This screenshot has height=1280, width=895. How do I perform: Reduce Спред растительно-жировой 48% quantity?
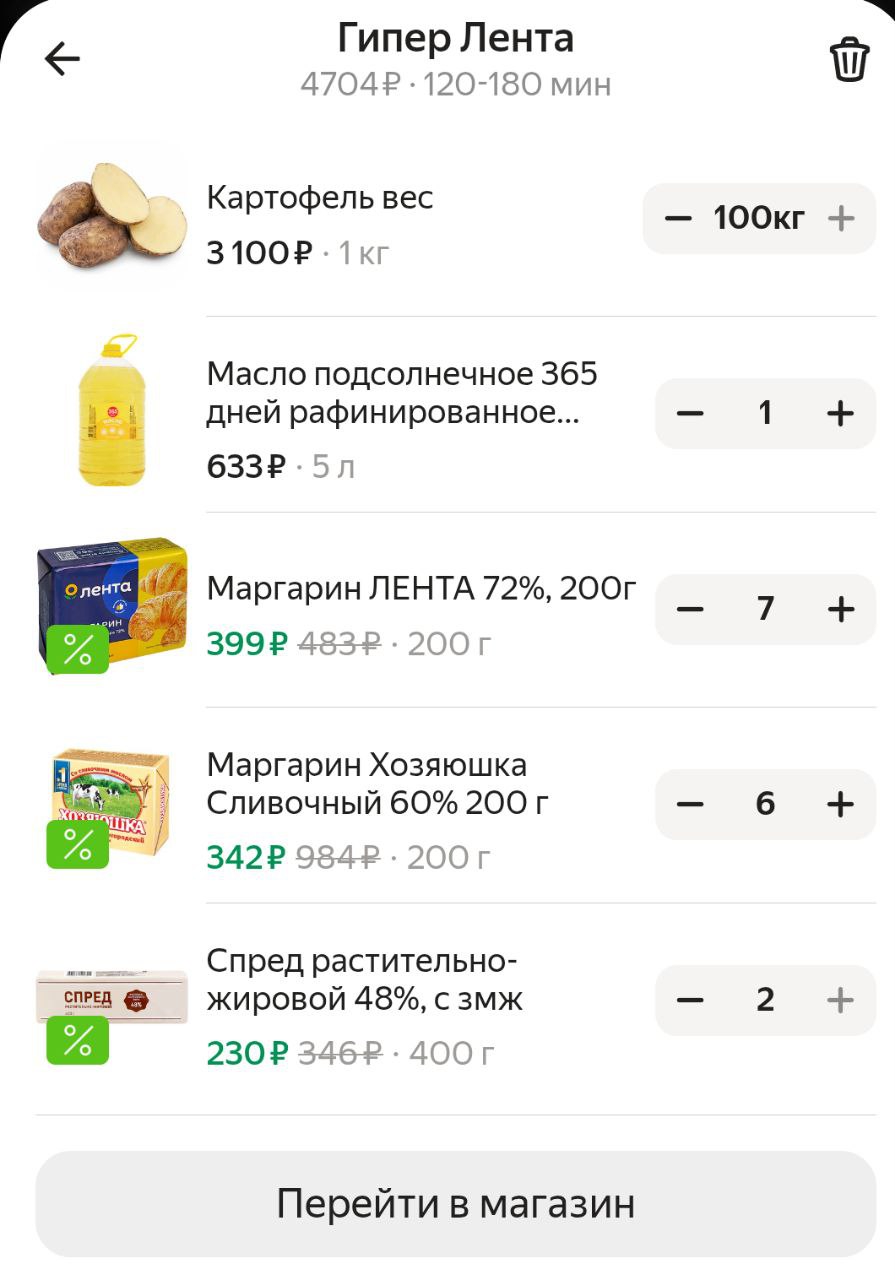[690, 999]
